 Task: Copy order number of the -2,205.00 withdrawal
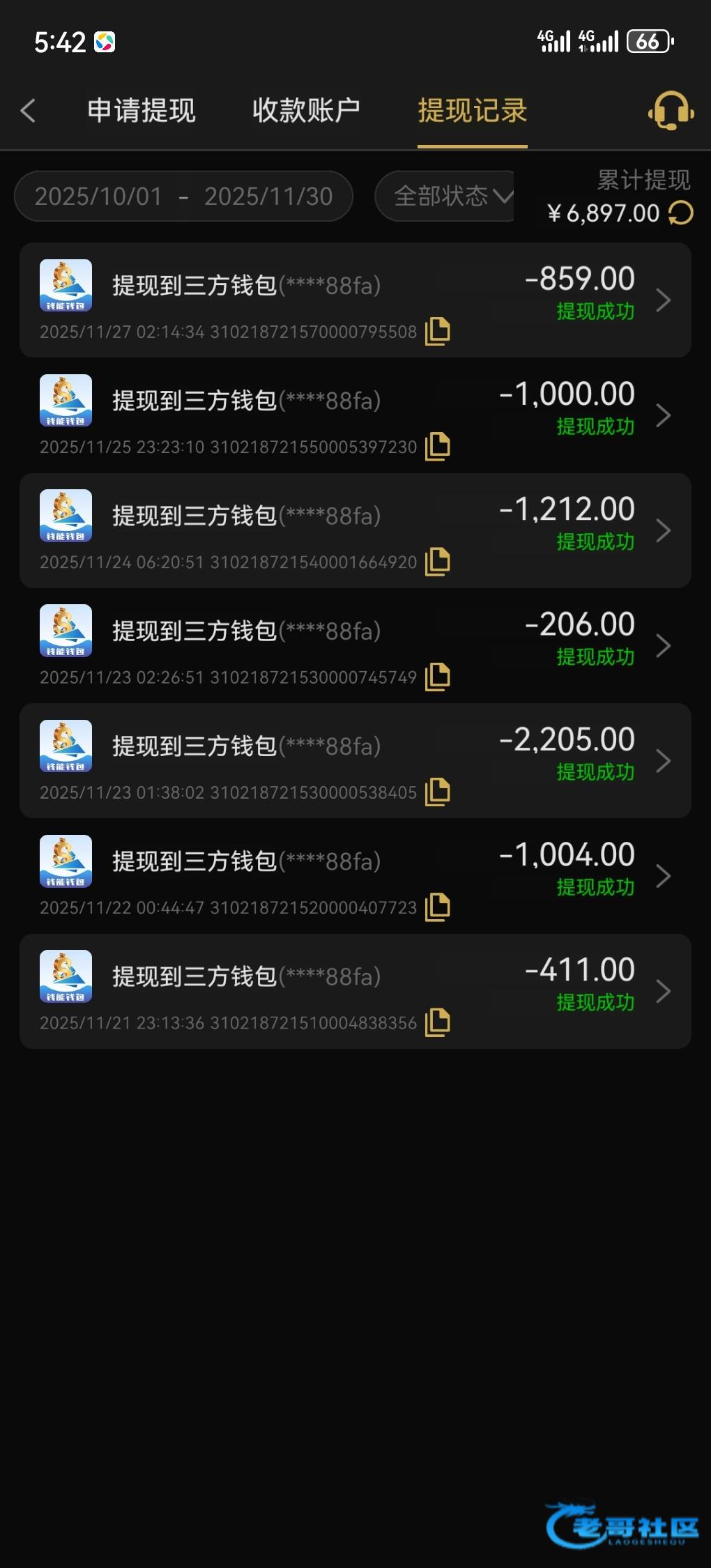[438, 792]
